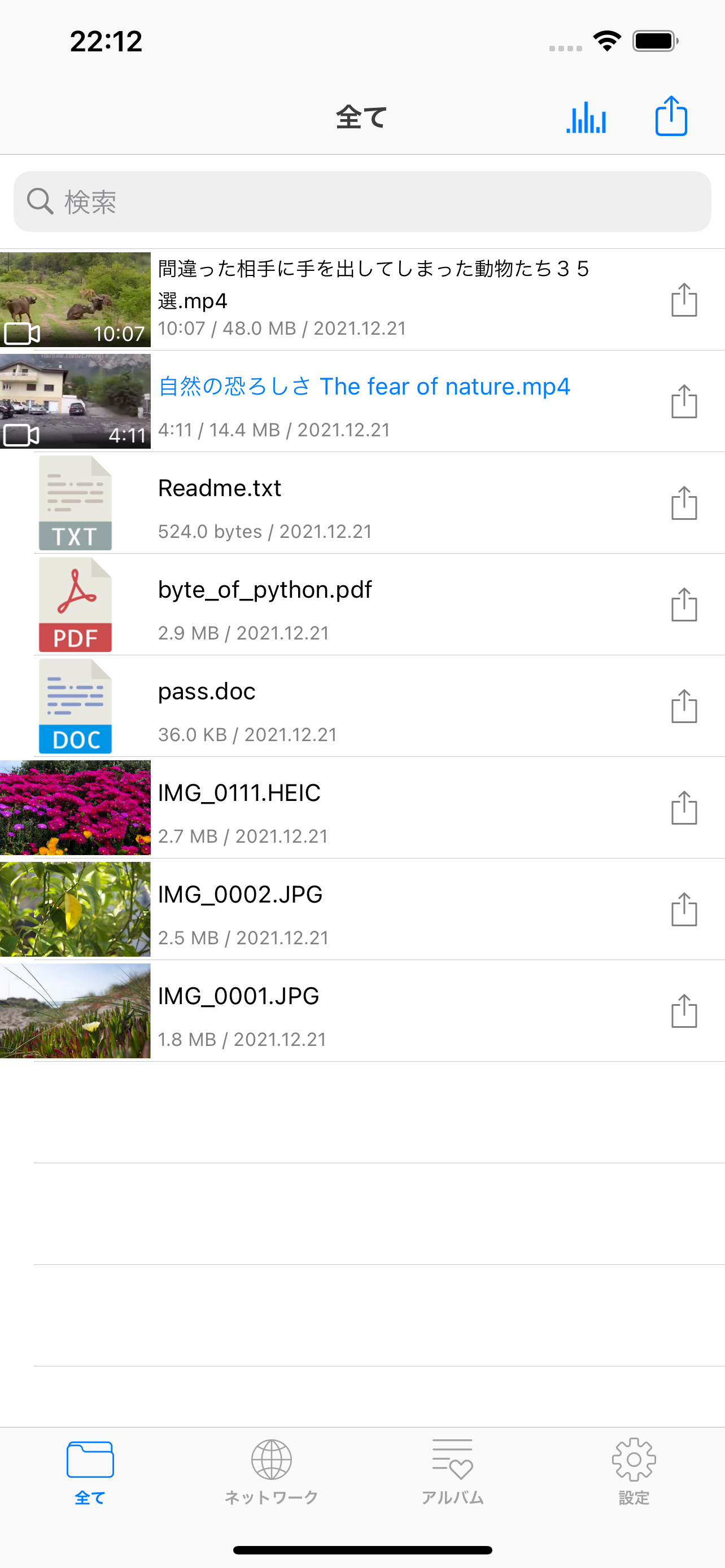The image size is (725, 1568).
Task: Focus the 検索 search field
Action: pos(362,202)
